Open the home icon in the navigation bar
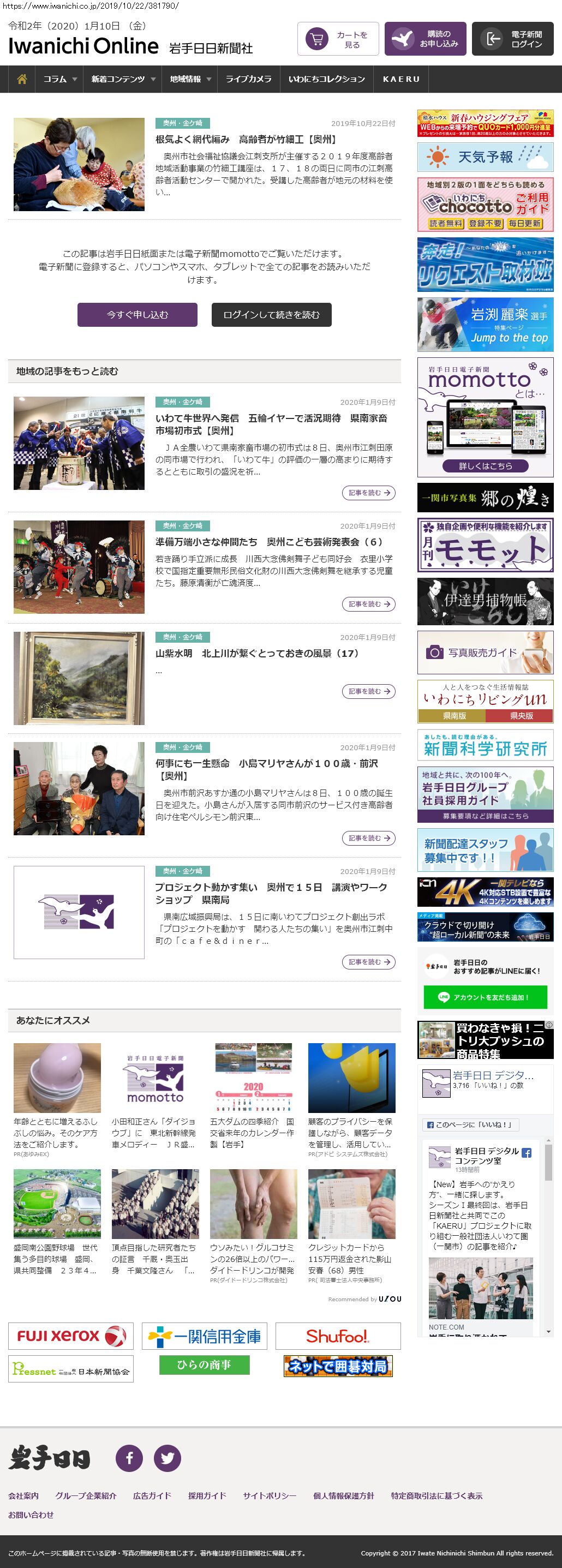 coord(22,79)
